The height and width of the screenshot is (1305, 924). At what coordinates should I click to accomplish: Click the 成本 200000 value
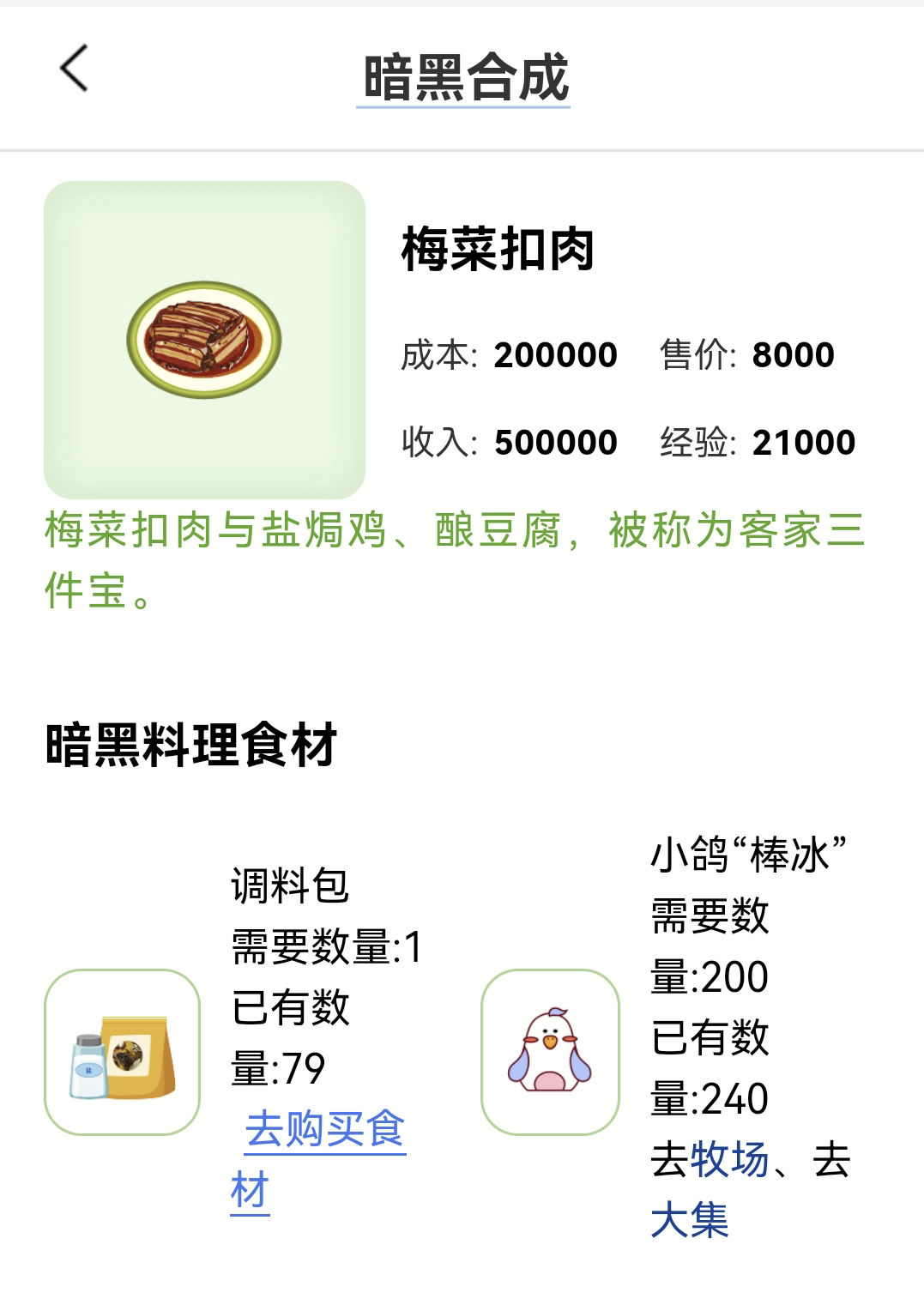point(554,353)
